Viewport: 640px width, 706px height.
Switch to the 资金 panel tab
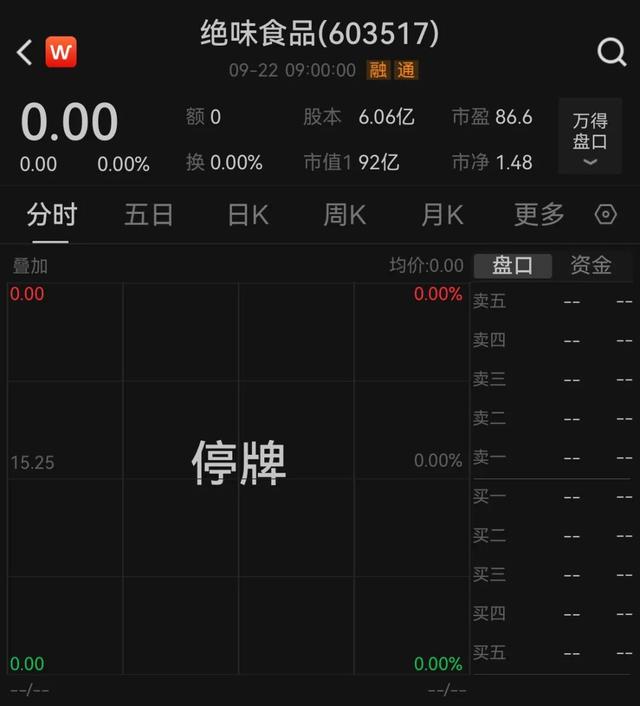(x=590, y=265)
